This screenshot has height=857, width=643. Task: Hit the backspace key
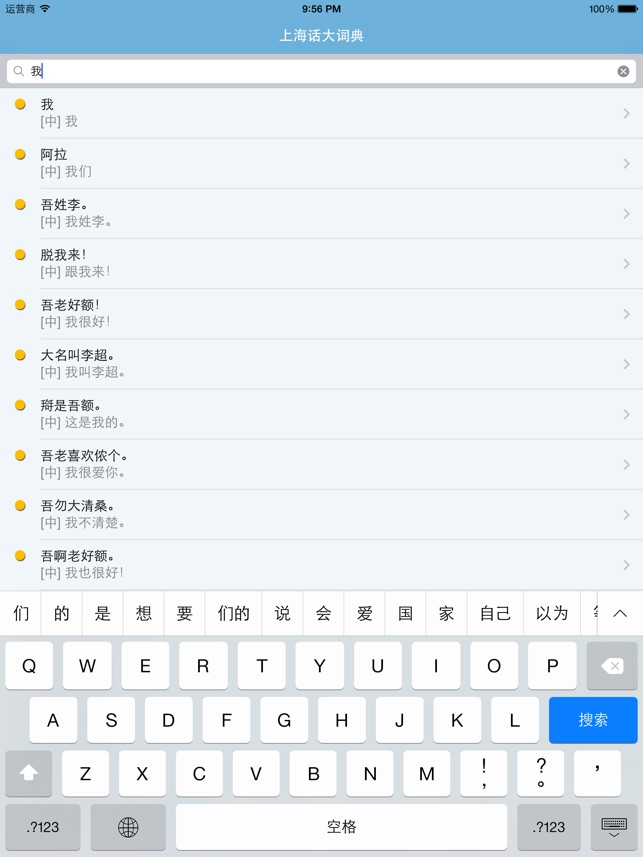[612, 666]
